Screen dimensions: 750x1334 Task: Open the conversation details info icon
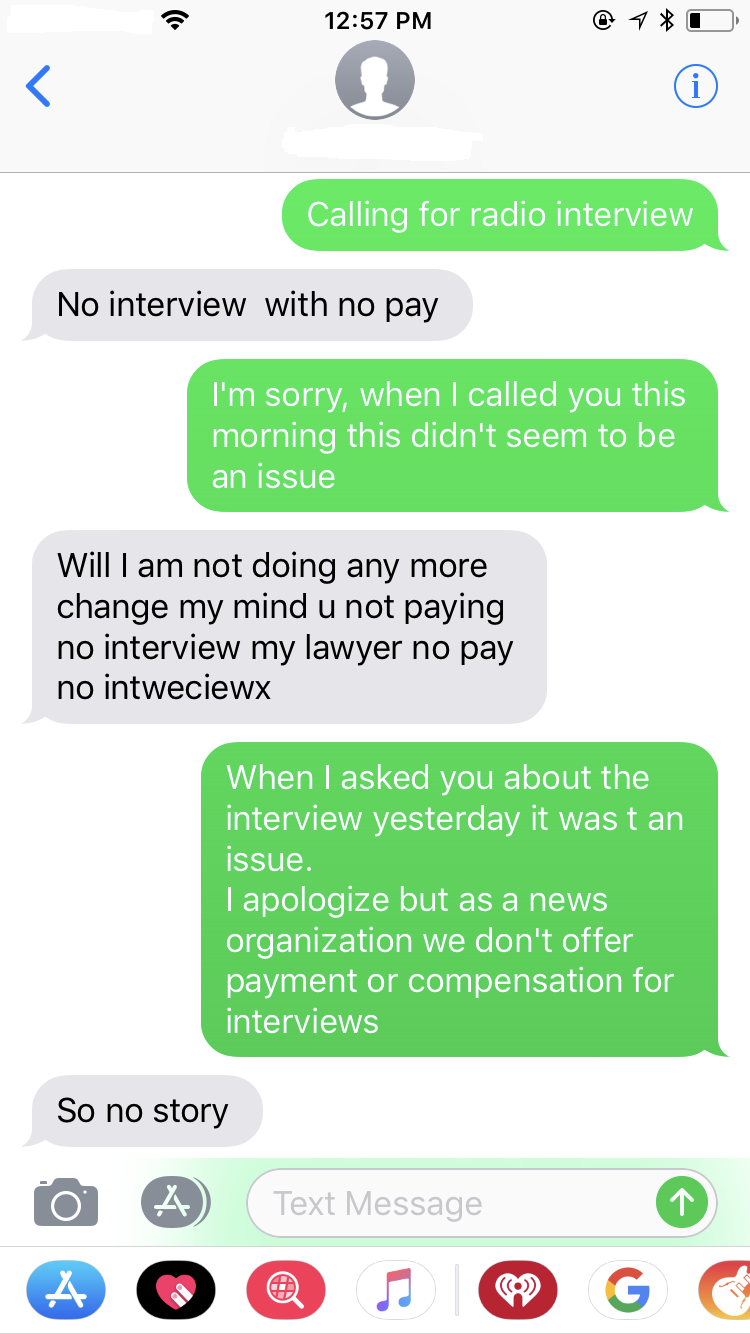(695, 87)
